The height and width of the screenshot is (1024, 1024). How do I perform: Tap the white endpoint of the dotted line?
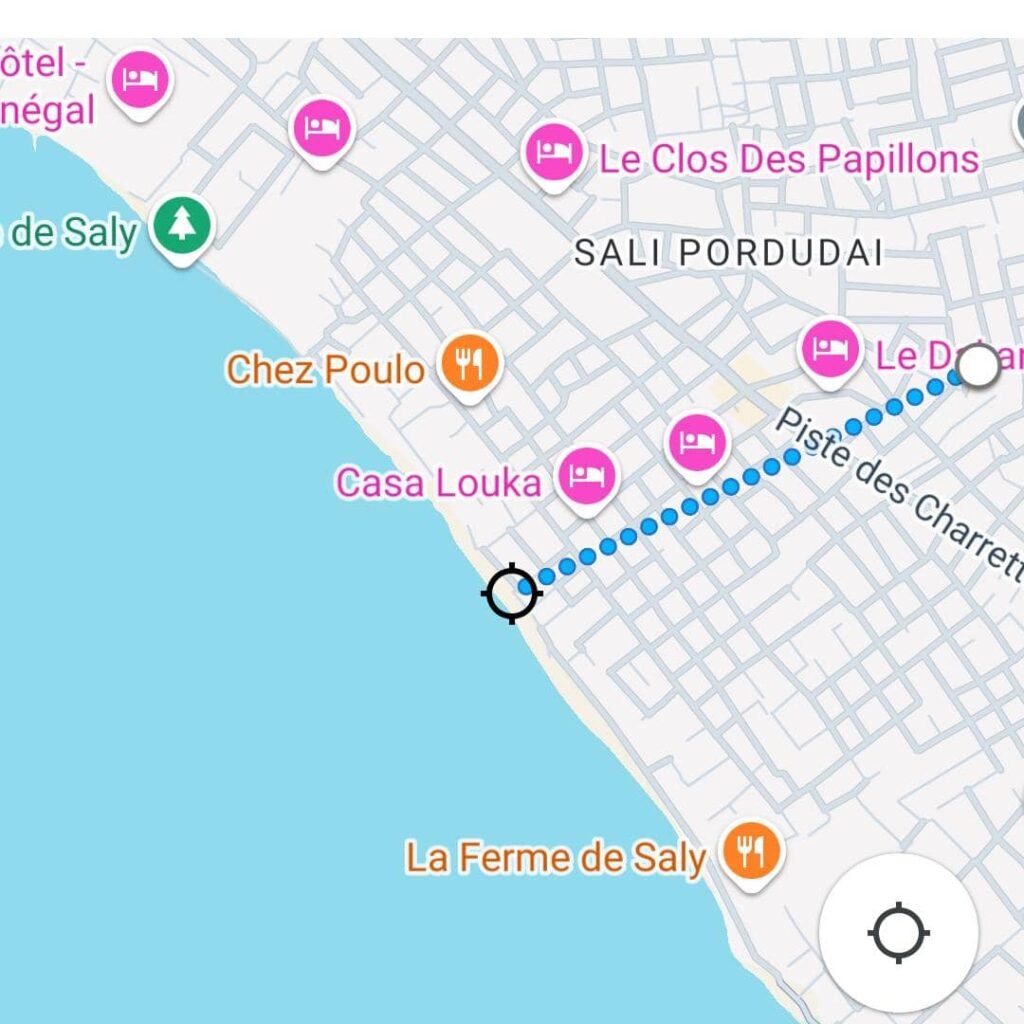pos(977,366)
